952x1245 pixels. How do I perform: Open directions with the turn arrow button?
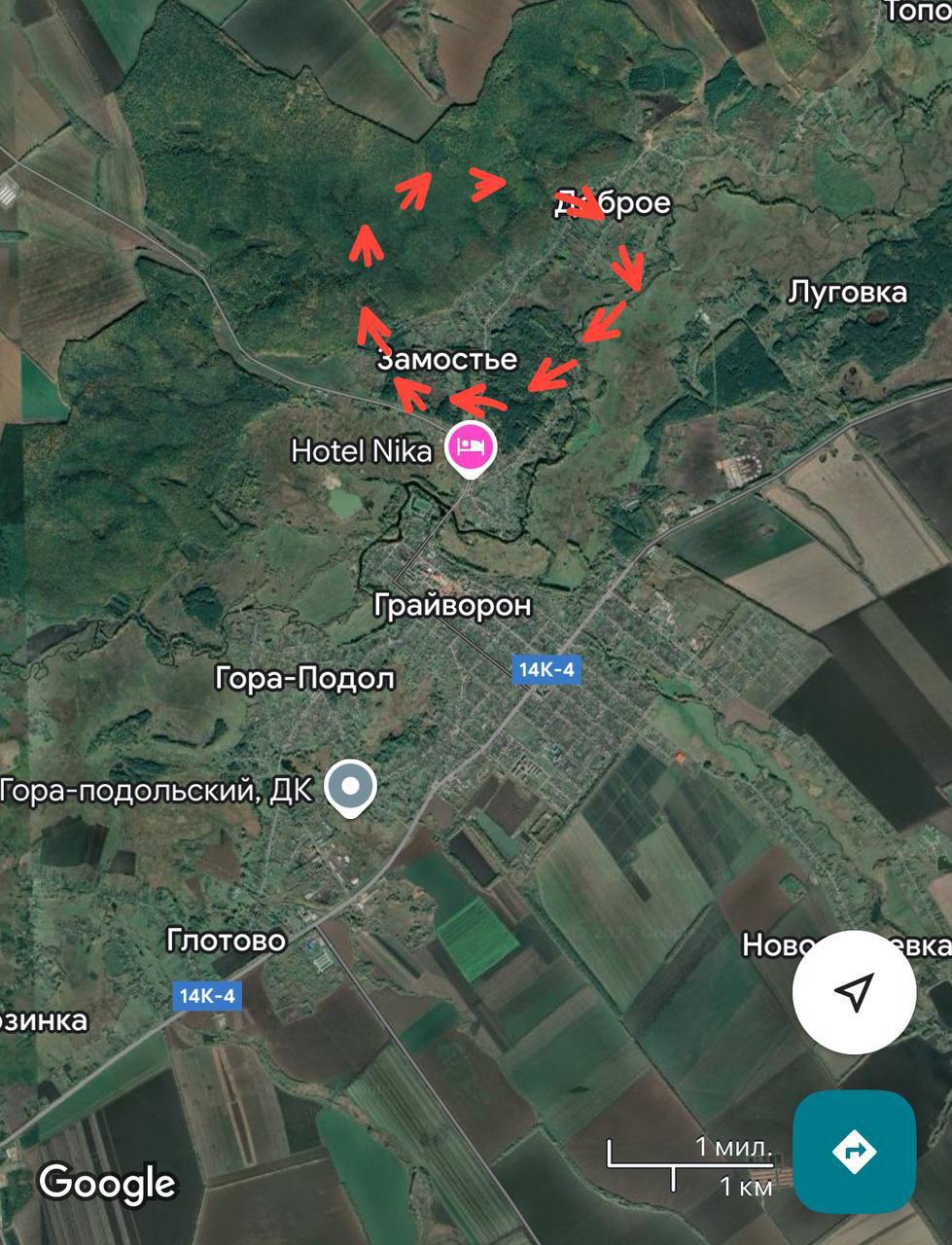(854, 1152)
